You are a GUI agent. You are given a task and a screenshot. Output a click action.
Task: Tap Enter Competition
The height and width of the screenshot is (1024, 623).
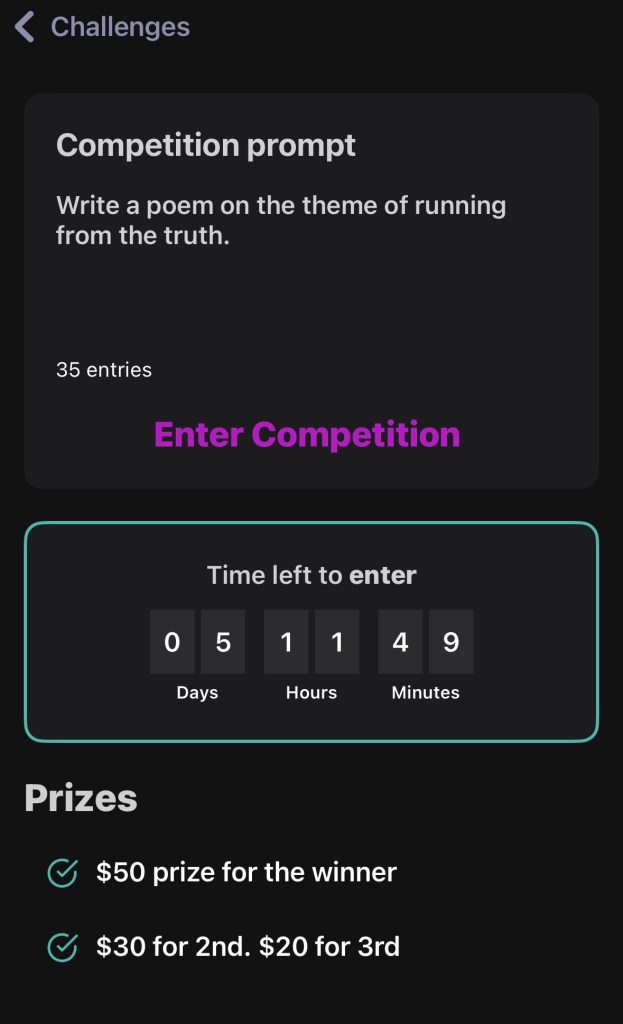coord(307,435)
